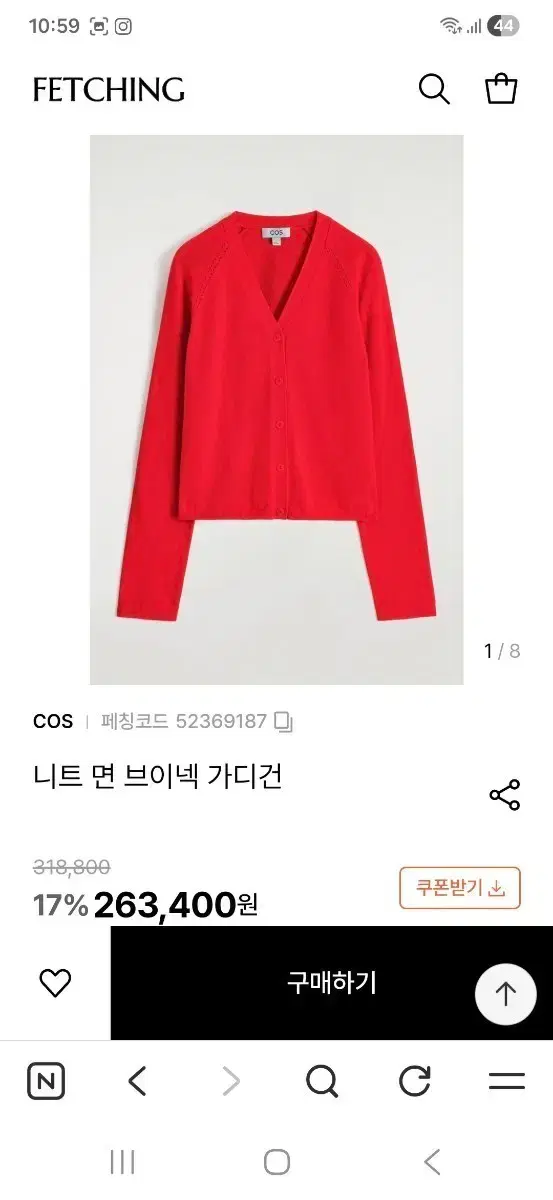Share this cardigan product

point(505,795)
